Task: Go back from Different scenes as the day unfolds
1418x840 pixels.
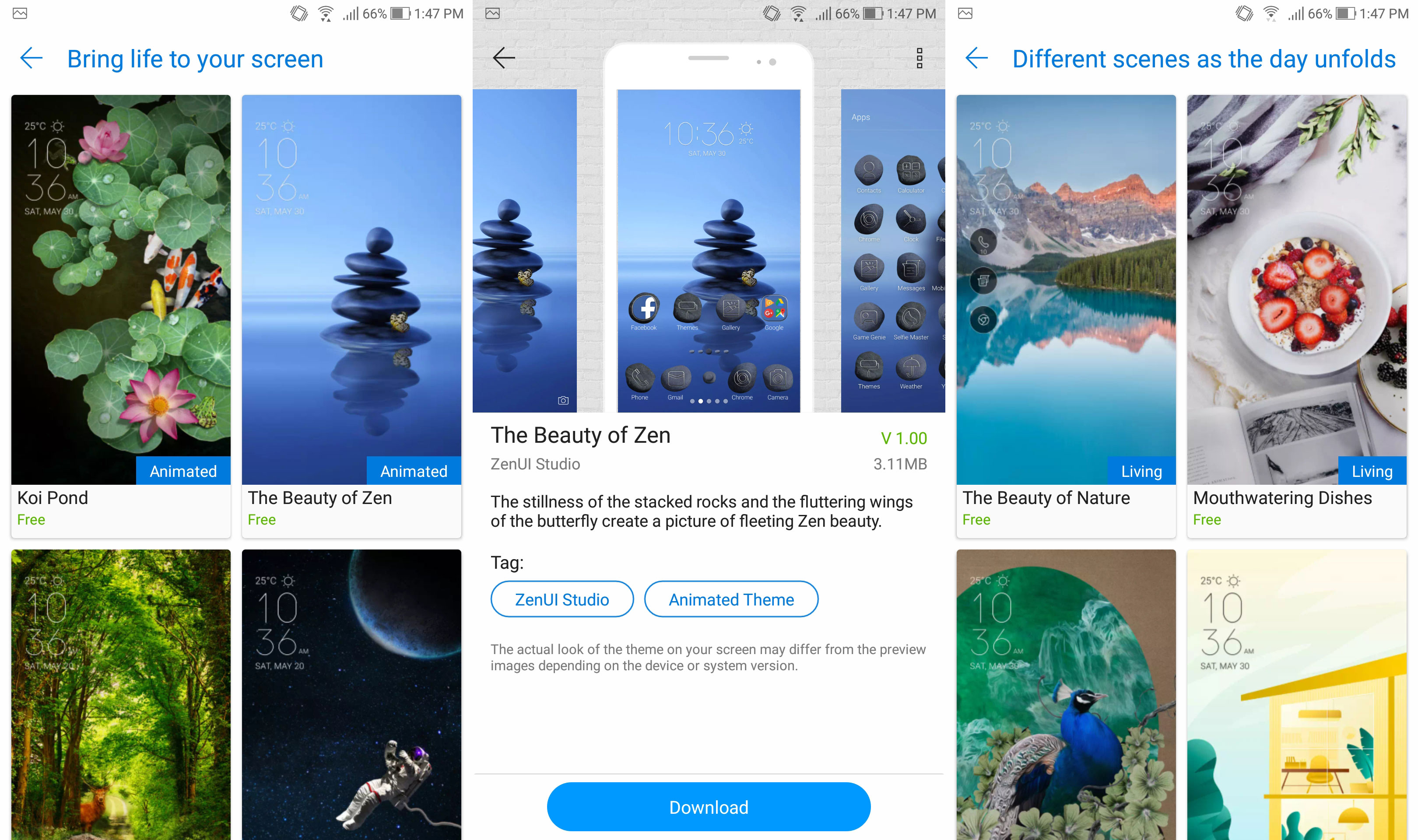Action: (x=976, y=58)
